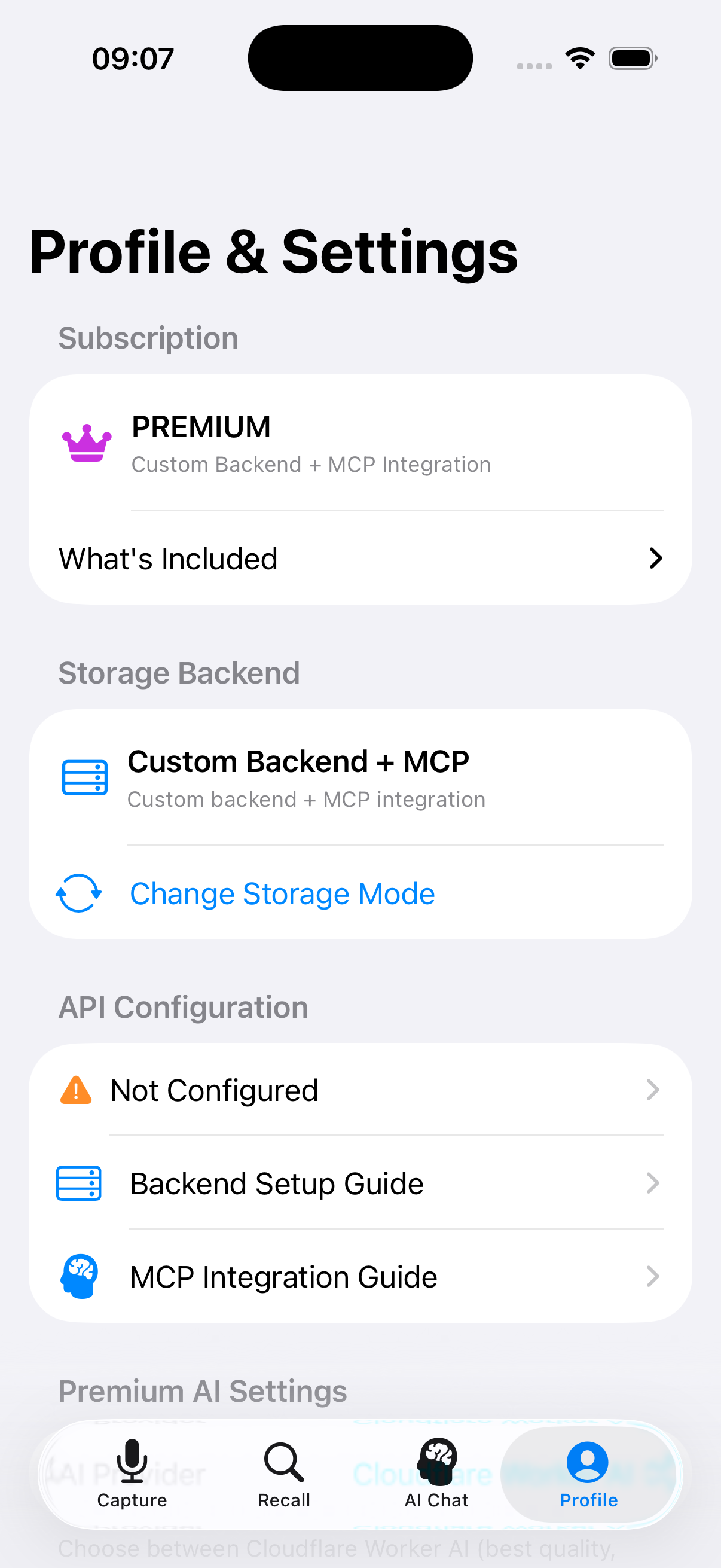This screenshot has height=1568, width=721.
Task: Select the Recall tab
Action: (283, 1473)
